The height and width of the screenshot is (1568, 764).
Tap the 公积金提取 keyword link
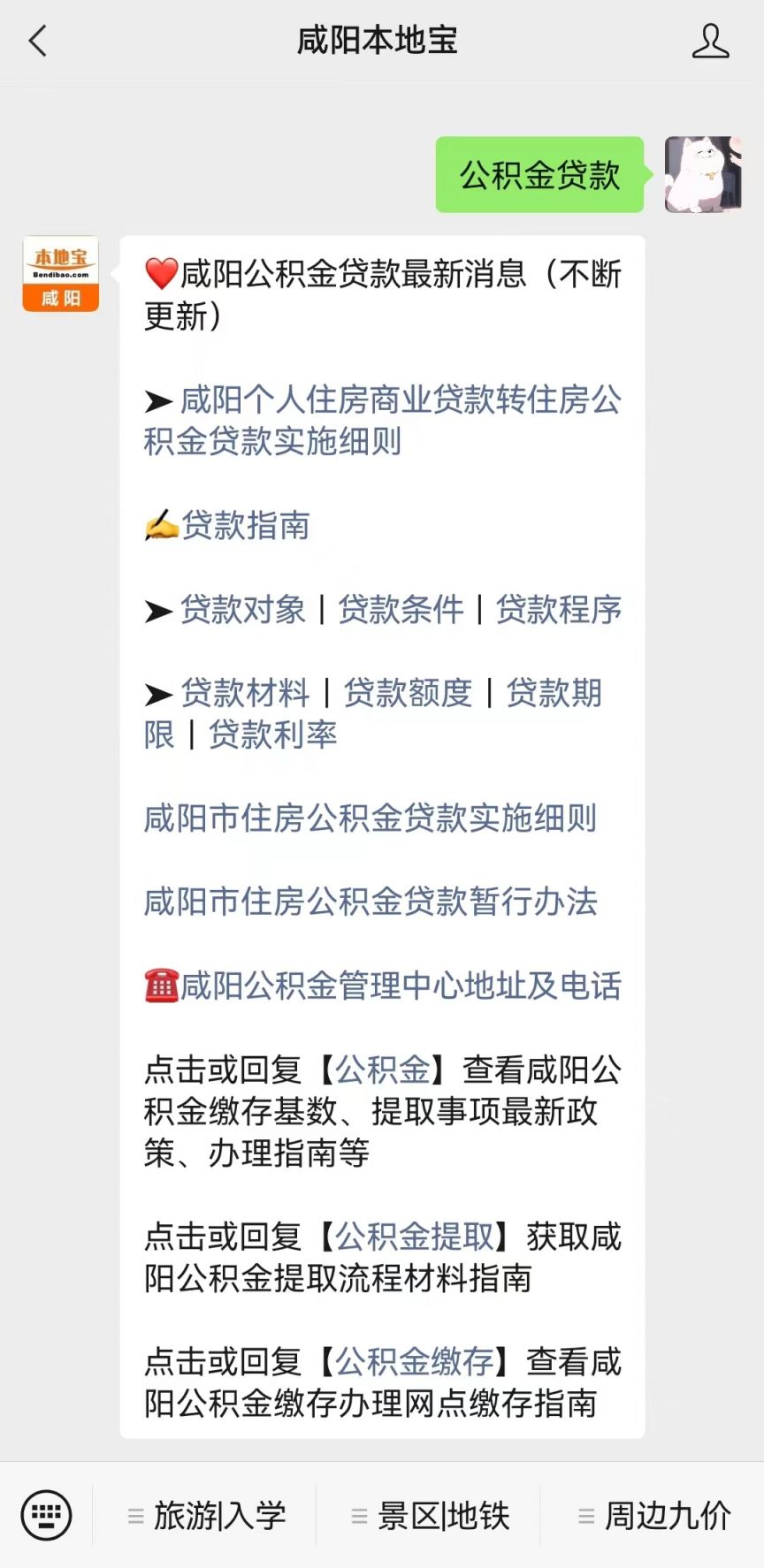(x=414, y=1237)
